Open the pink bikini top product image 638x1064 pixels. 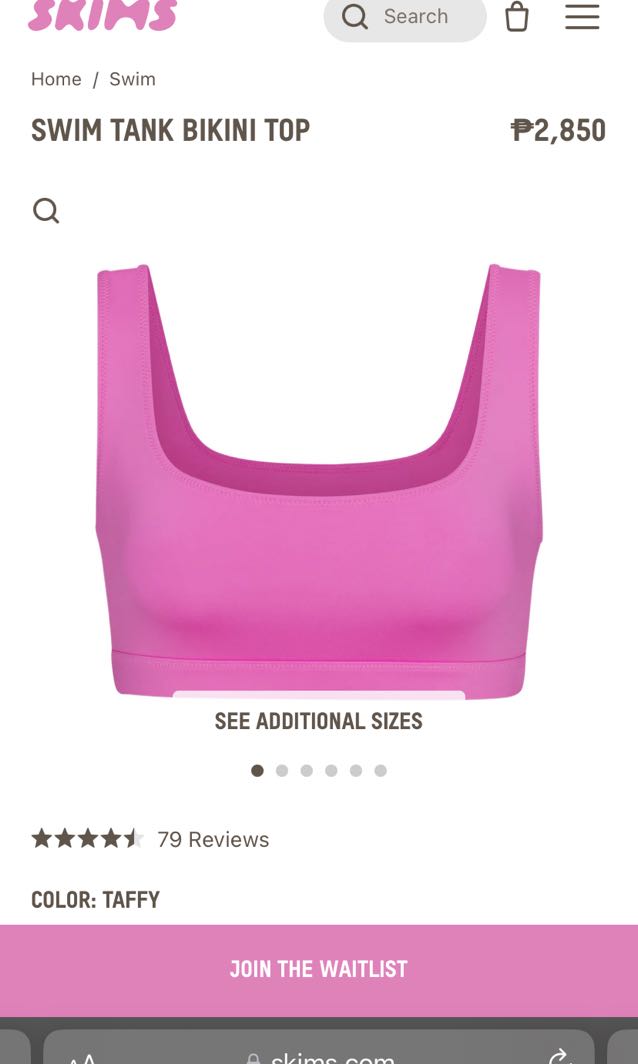click(319, 480)
